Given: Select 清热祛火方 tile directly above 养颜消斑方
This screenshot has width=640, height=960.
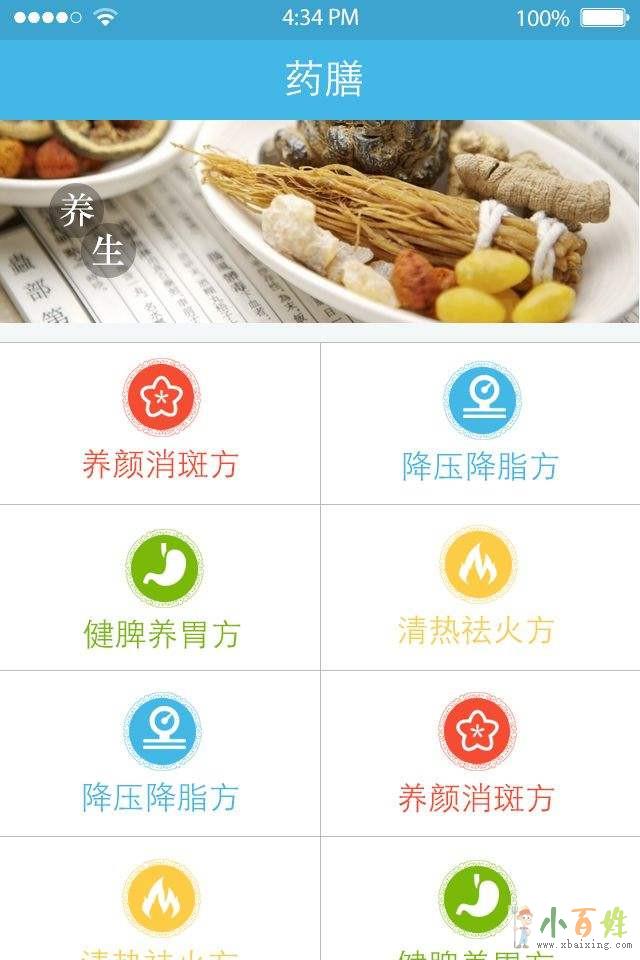Looking at the screenshot, I should tap(480, 588).
